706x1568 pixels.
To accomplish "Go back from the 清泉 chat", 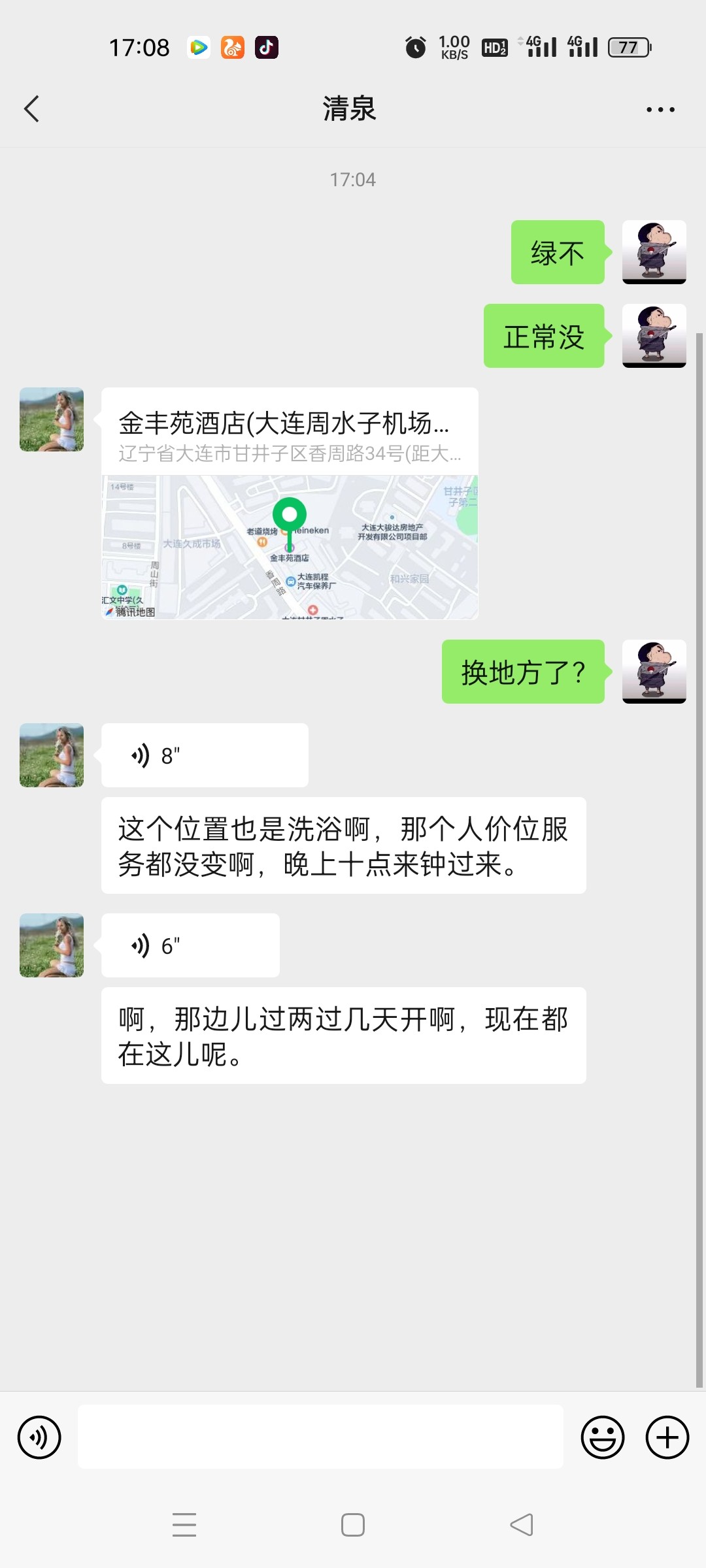I will coord(31,109).
